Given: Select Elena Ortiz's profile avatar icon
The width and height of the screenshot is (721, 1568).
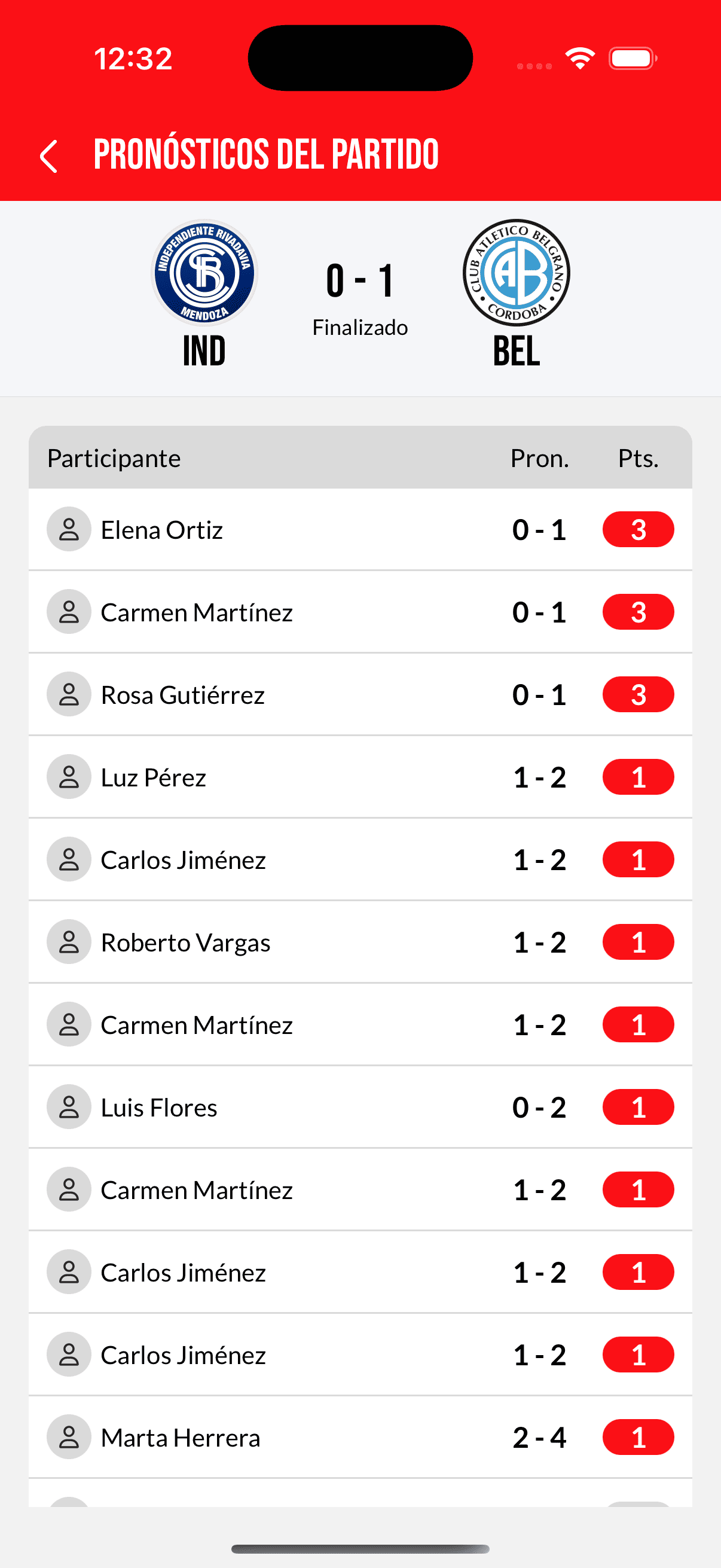Looking at the screenshot, I should [69, 529].
